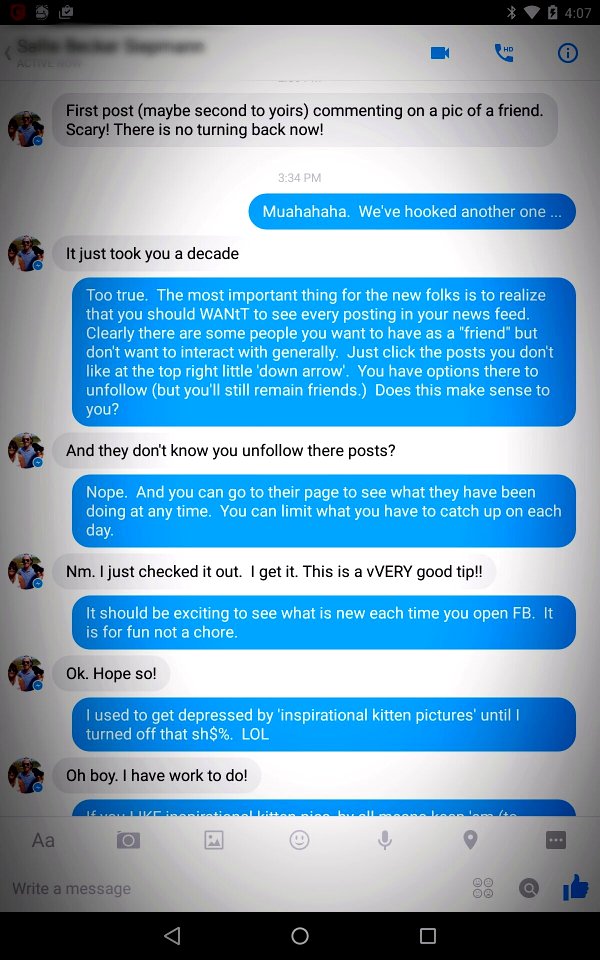The height and width of the screenshot is (960, 600).
Task: Record a voice message with the microphone
Action: [385, 840]
